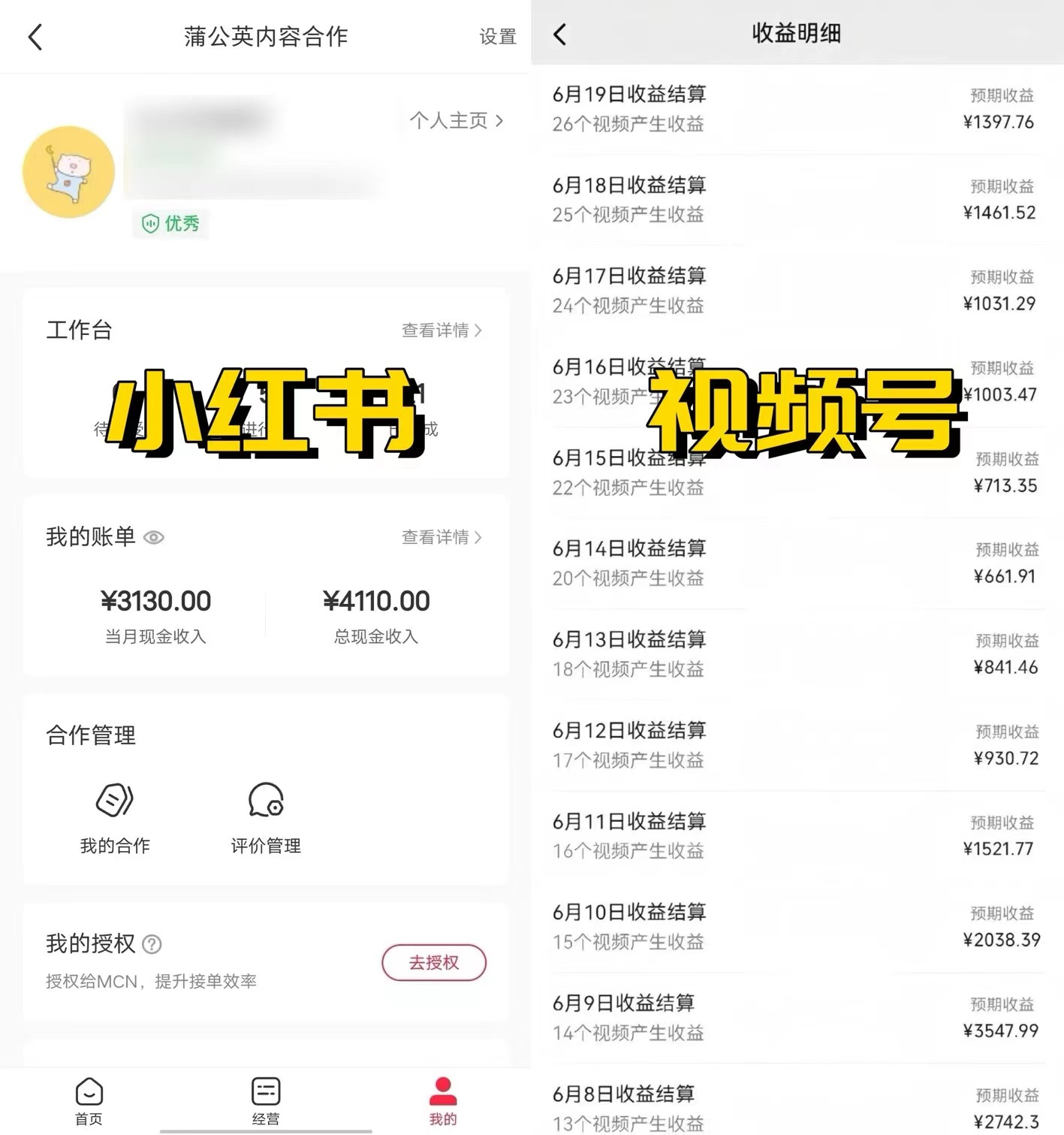Open 个人主页 with its arrow
The height and width of the screenshot is (1135, 1064).
click(455, 120)
